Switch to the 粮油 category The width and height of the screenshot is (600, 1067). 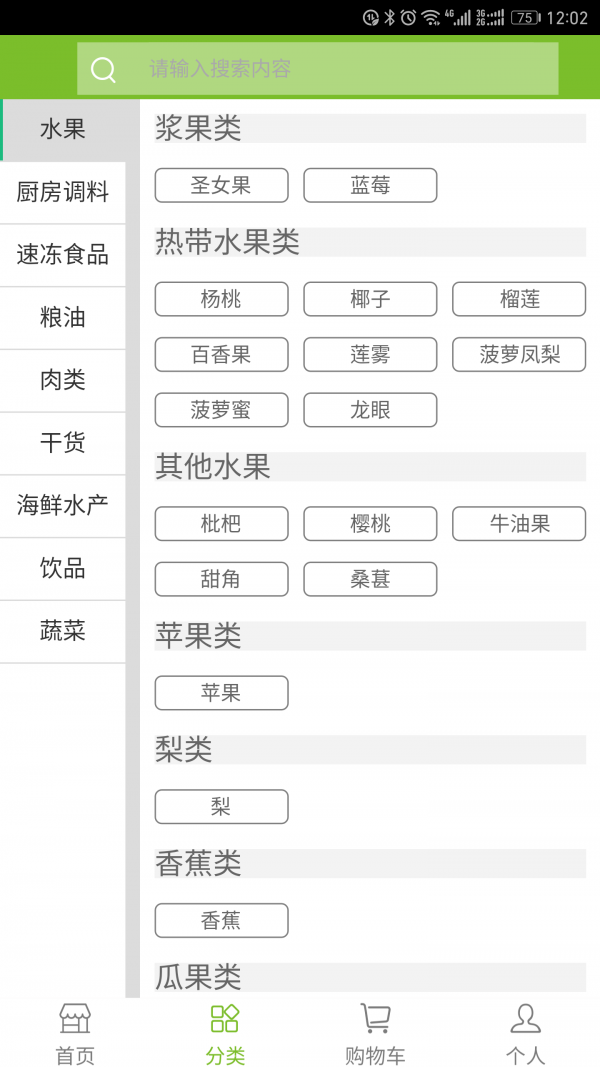[62, 318]
